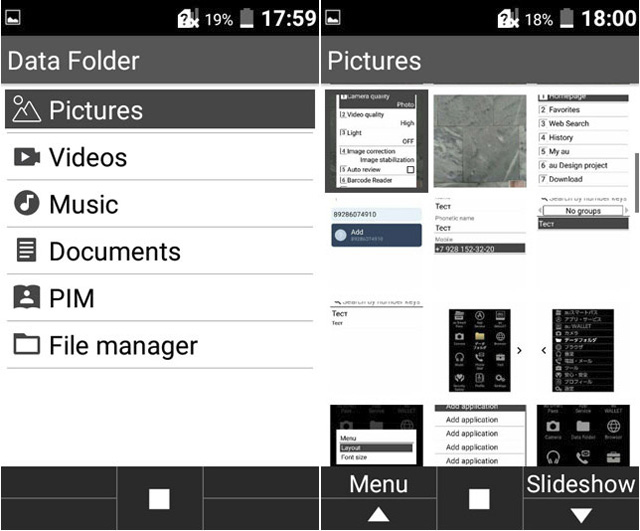The width and height of the screenshot is (640, 531).
Task: Open the Documents folder
Action: 160,251
